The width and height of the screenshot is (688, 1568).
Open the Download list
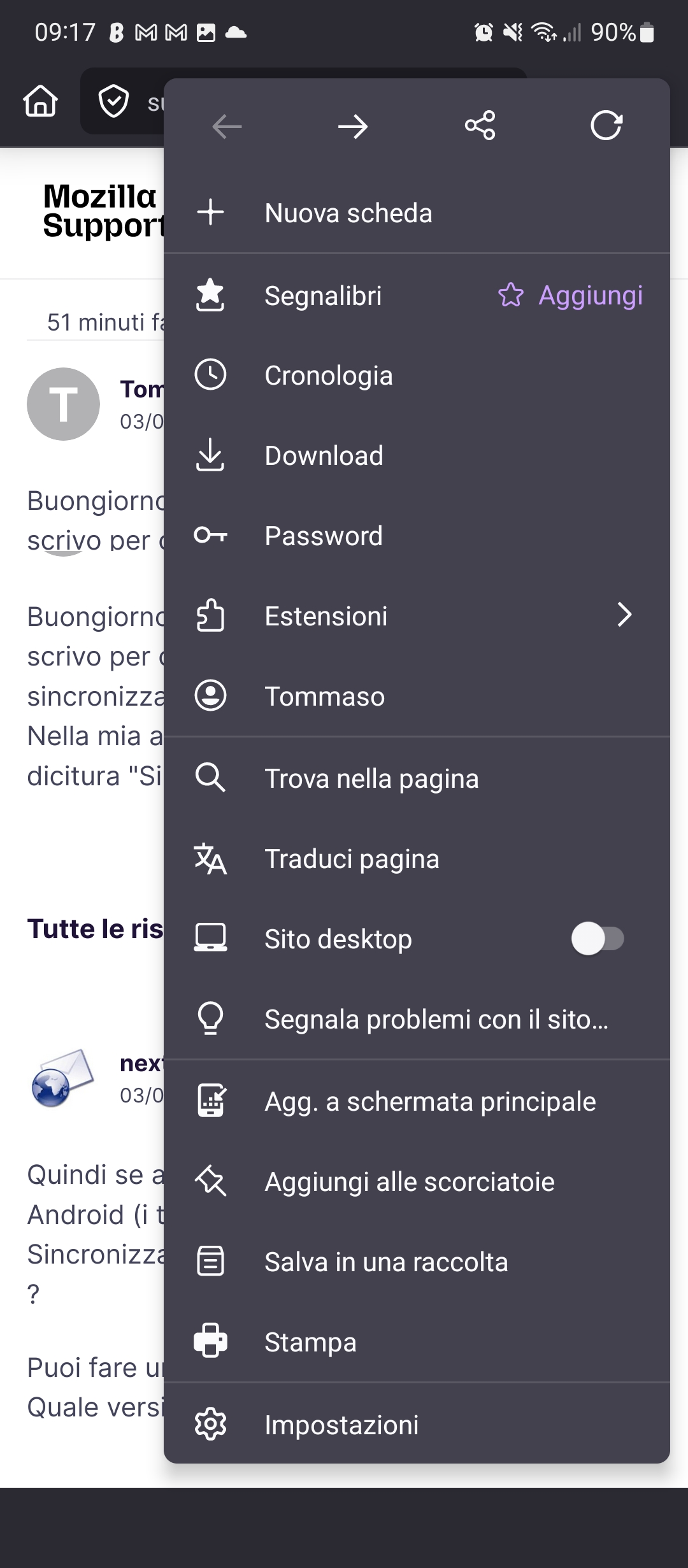tap(324, 455)
